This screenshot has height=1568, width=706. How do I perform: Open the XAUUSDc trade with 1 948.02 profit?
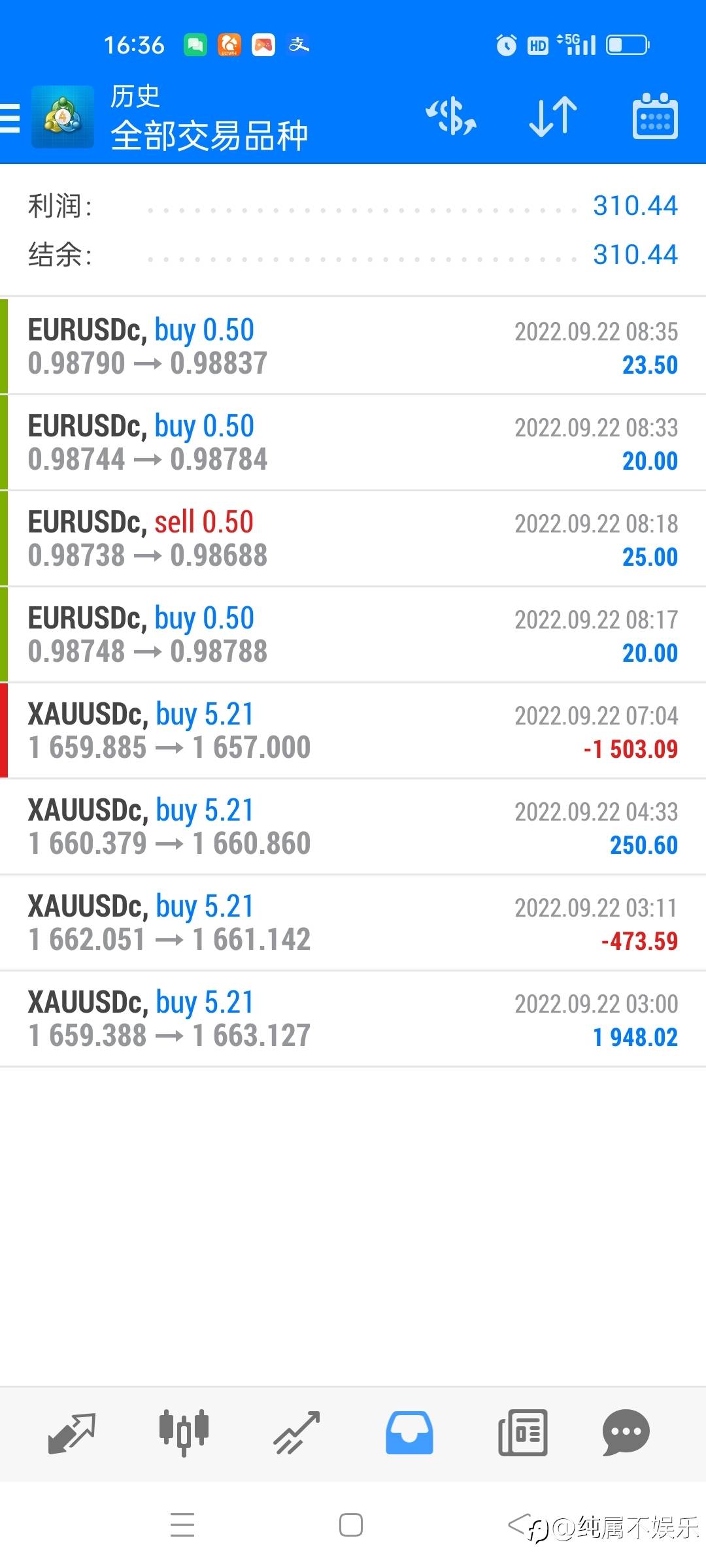(353, 1019)
